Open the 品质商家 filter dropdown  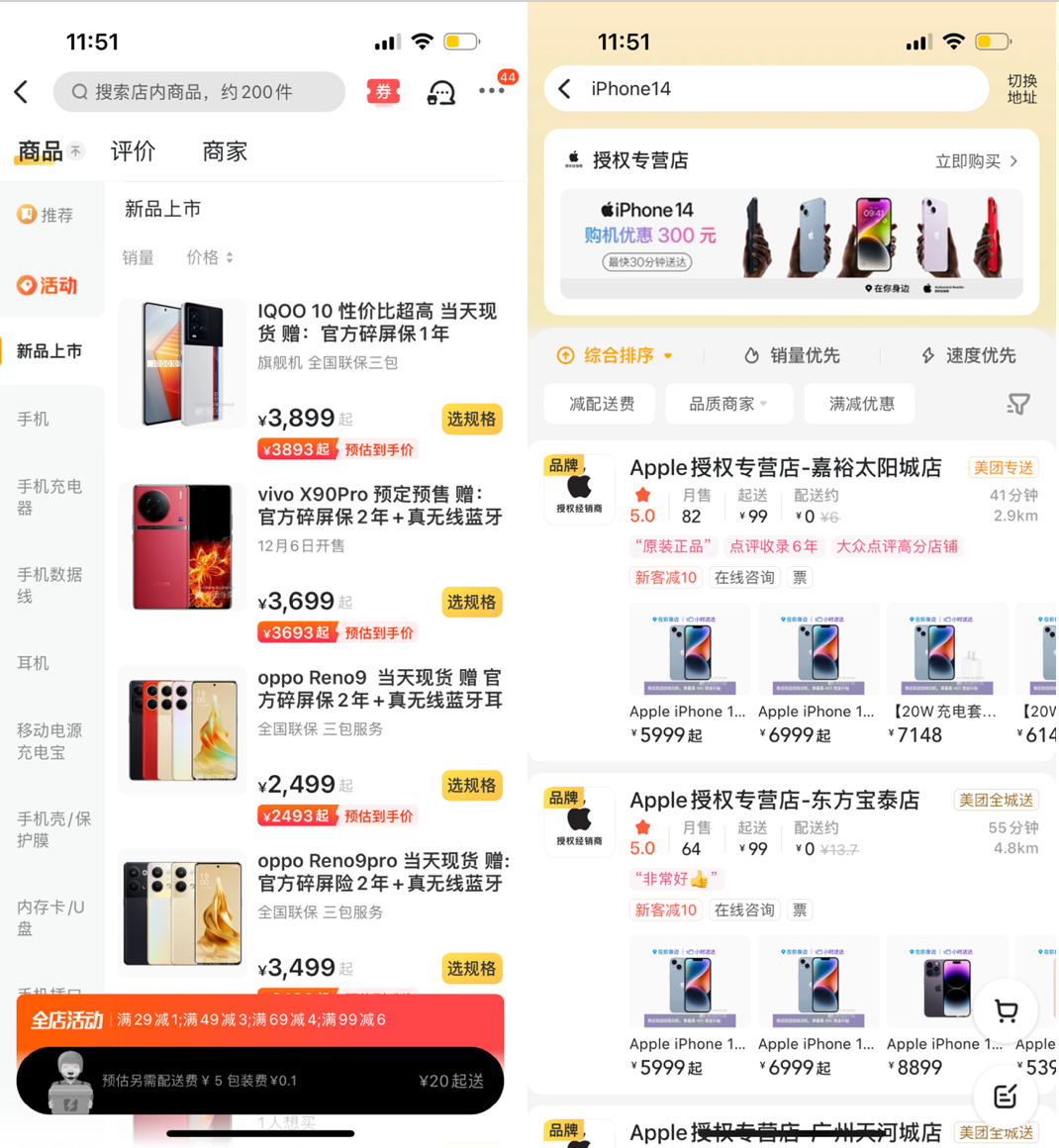point(727,404)
